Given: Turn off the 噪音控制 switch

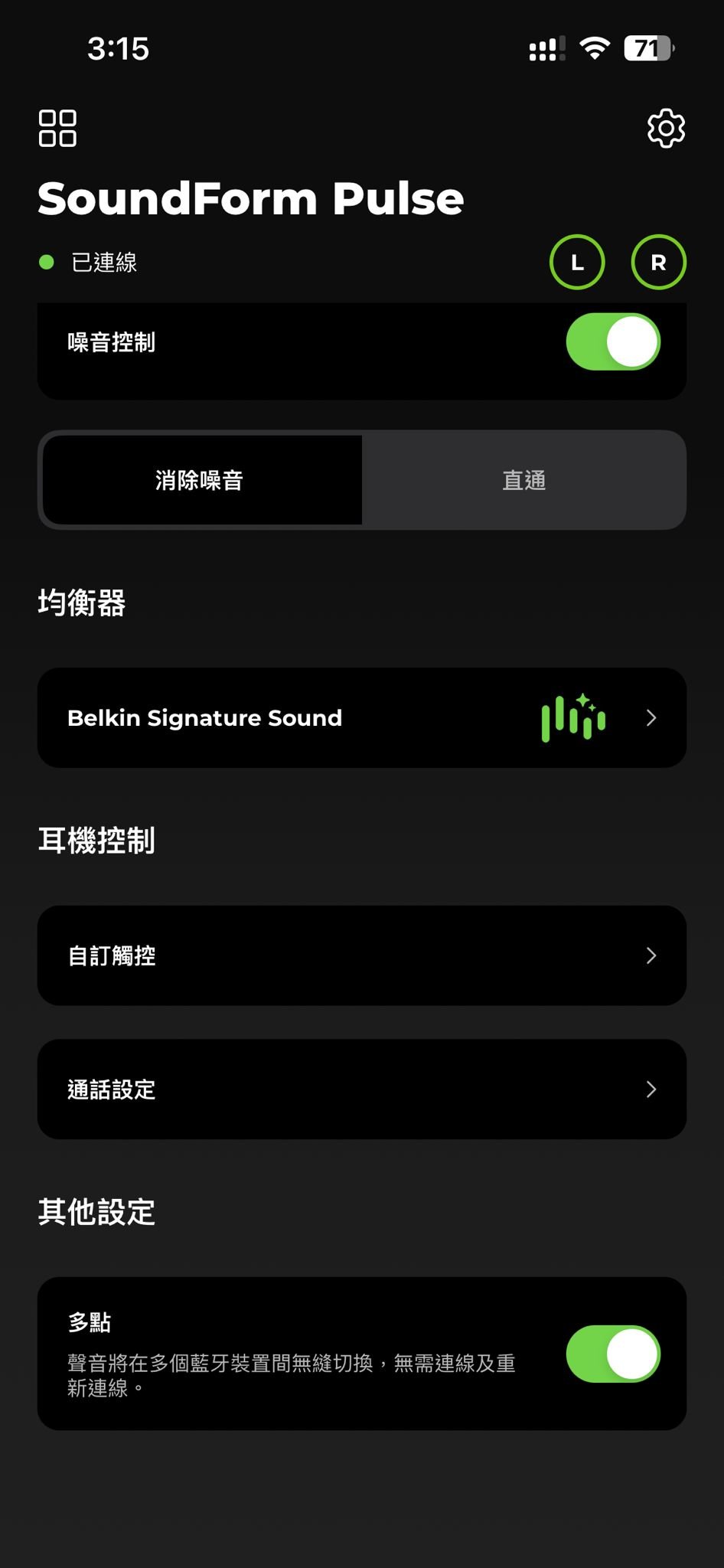Looking at the screenshot, I should point(613,341).
